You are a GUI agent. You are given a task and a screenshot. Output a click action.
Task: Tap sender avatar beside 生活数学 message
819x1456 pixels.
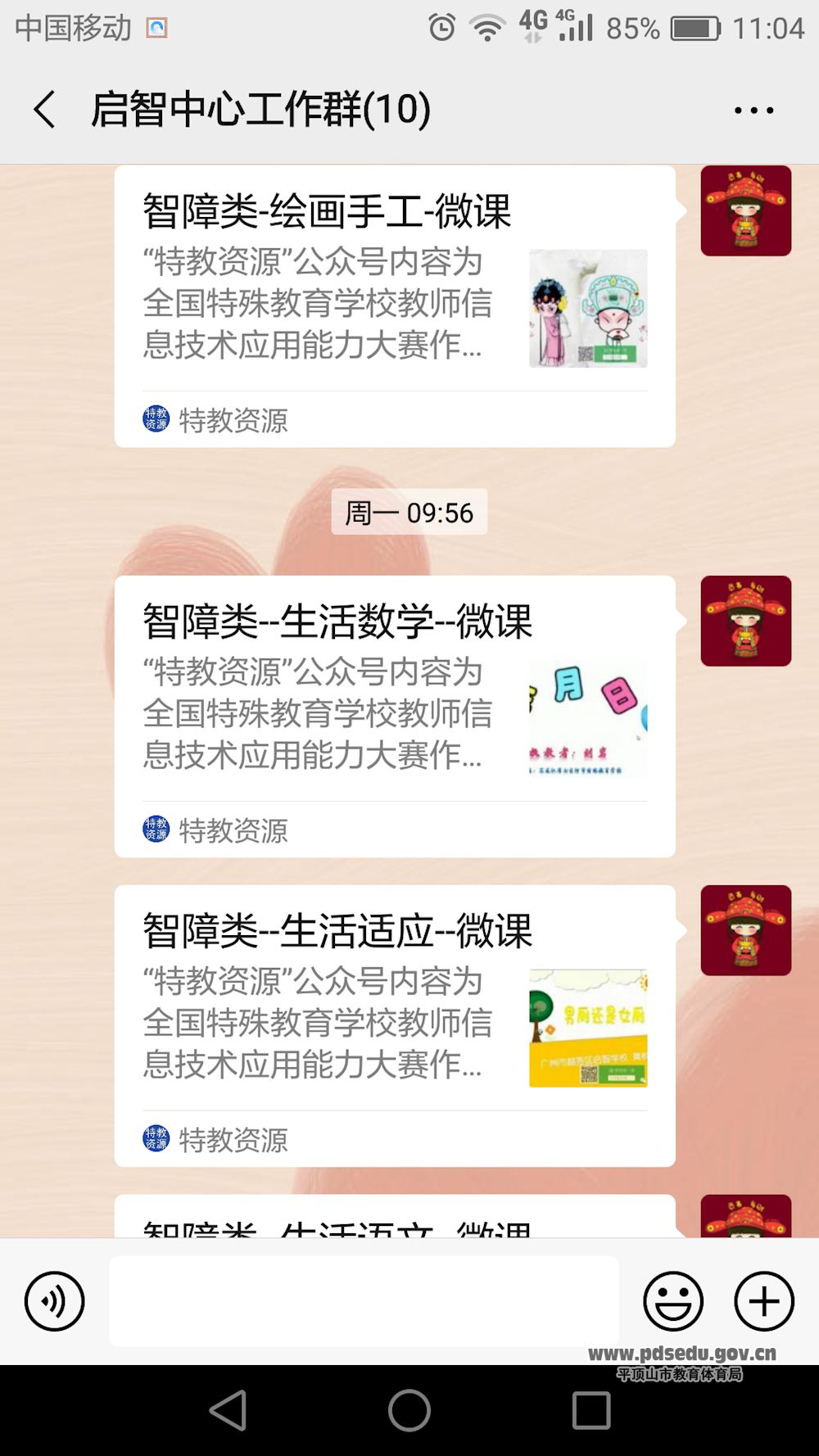click(x=745, y=621)
